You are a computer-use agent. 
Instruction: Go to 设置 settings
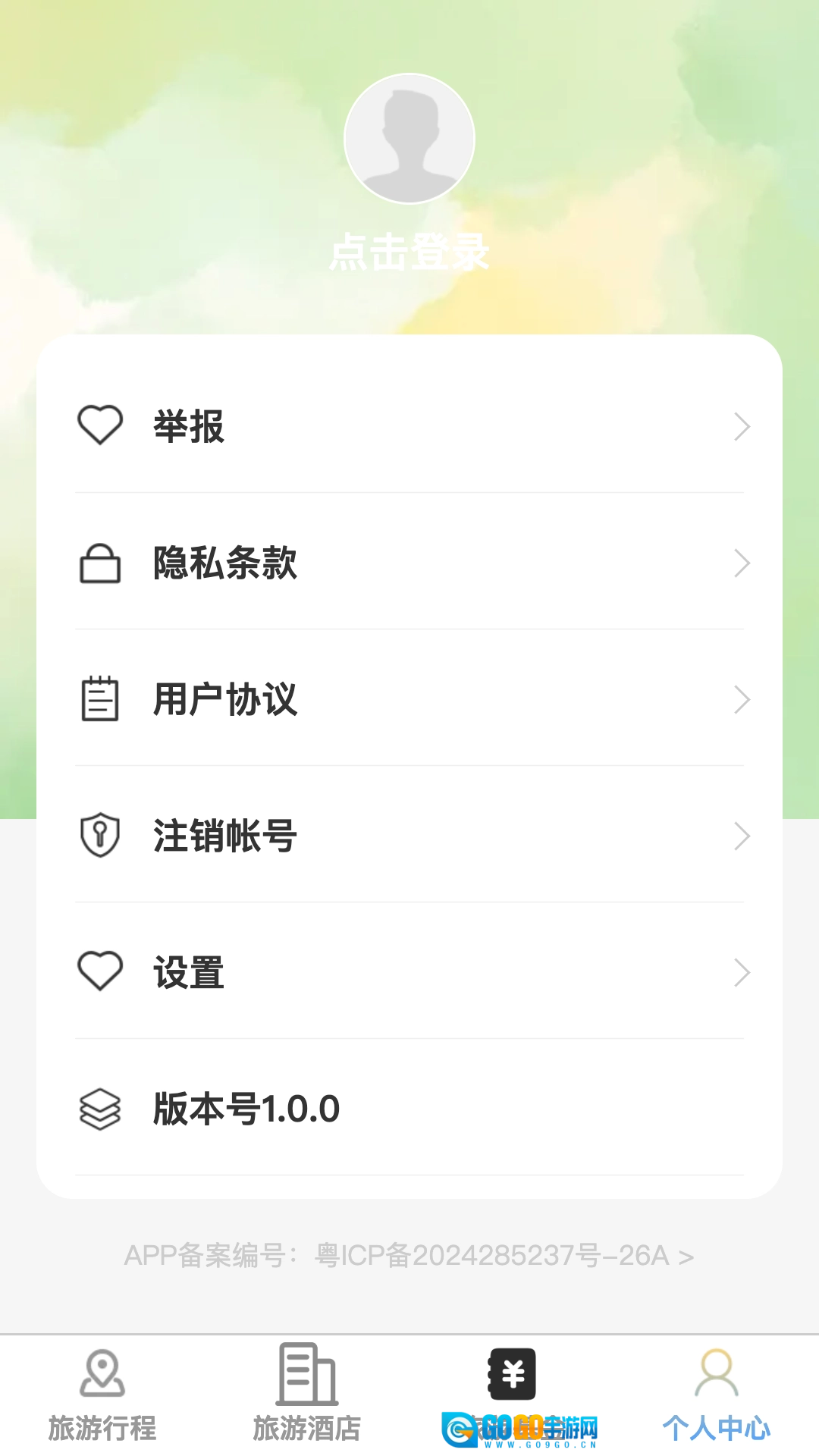coord(409,972)
